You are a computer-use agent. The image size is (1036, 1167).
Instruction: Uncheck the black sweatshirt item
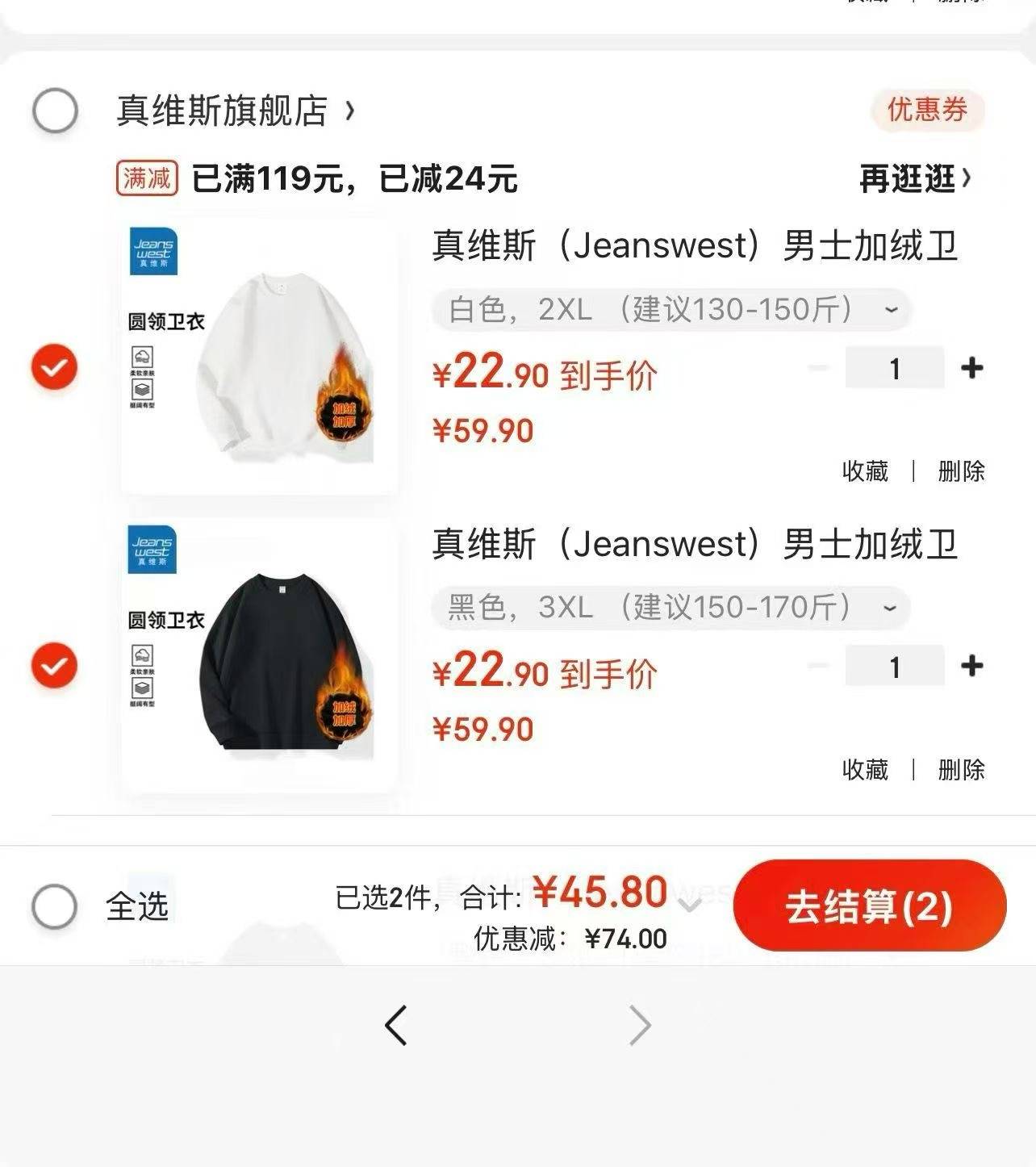pos(54,666)
